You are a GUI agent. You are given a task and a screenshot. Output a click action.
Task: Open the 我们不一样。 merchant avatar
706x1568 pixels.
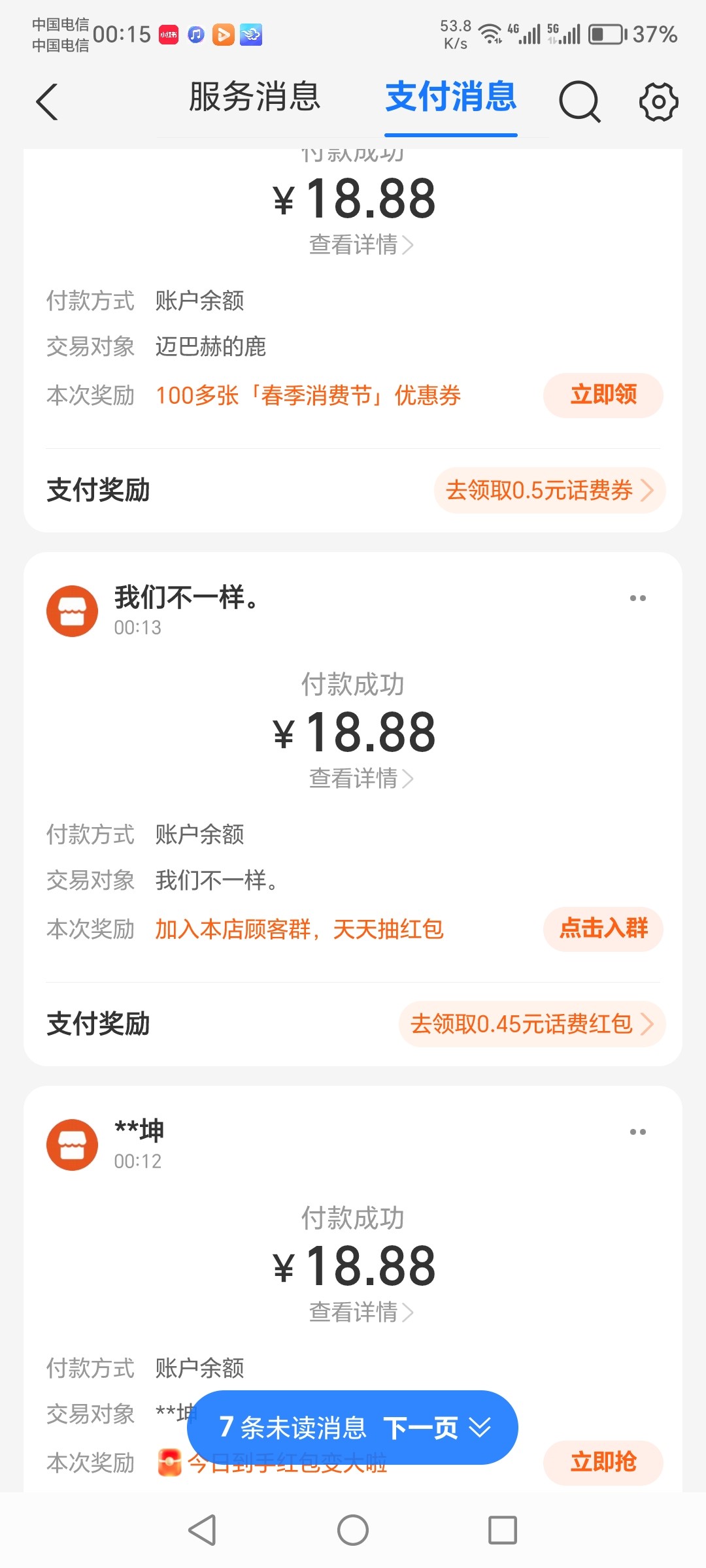click(72, 611)
